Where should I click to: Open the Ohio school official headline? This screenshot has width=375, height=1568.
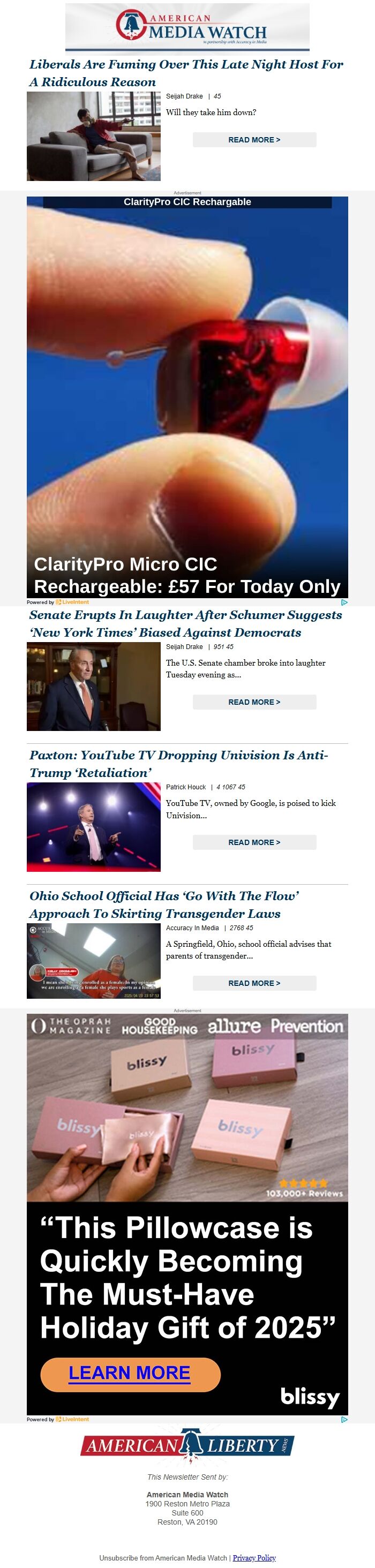(x=164, y=904)
